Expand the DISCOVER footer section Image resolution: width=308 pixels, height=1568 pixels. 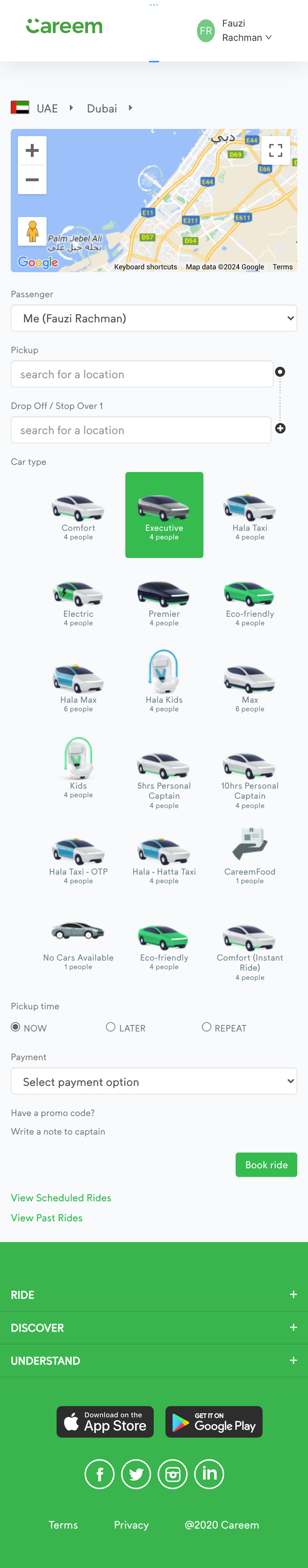pyautogui.click(x=153, y=1328)
